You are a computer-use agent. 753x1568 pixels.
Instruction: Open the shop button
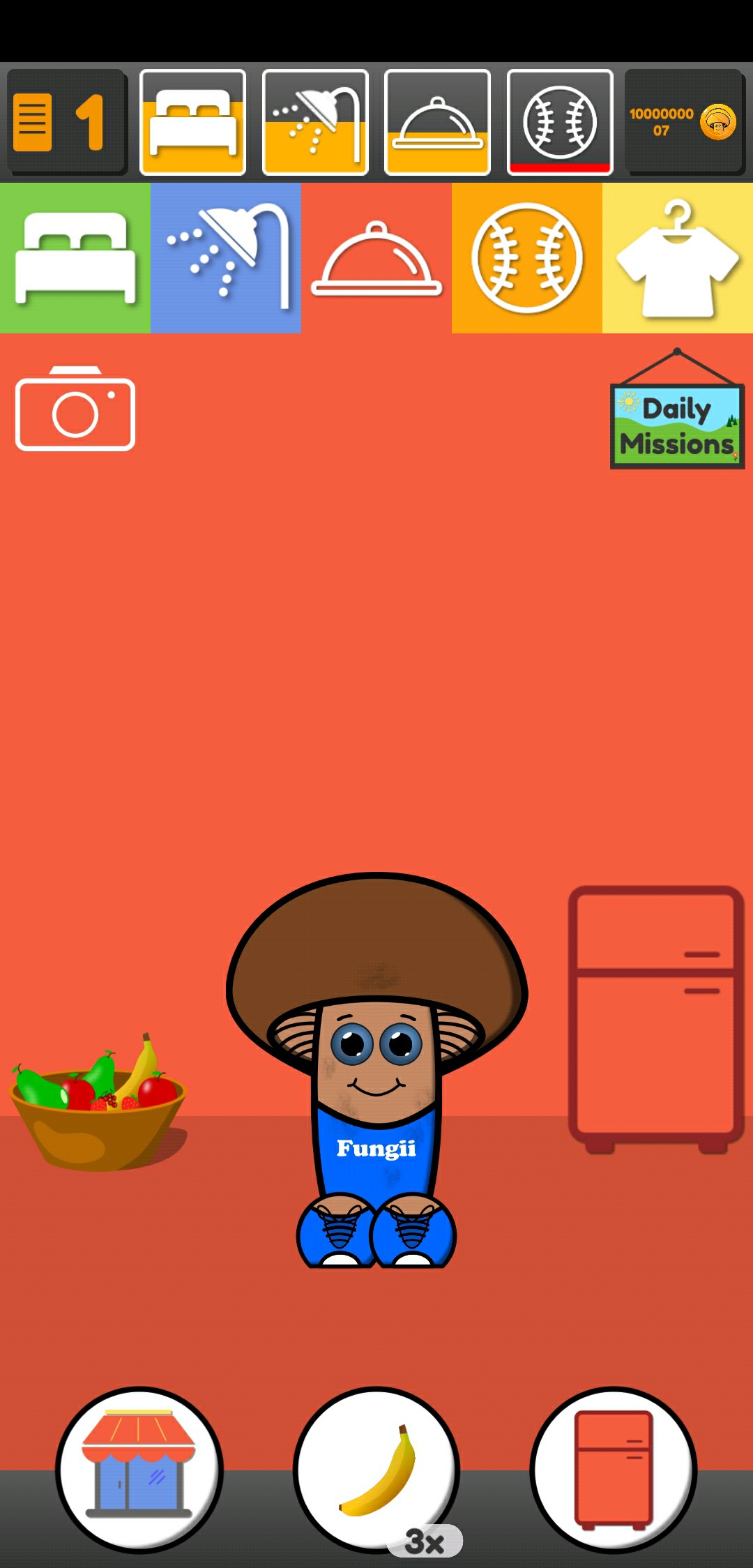coord(139,1470)
